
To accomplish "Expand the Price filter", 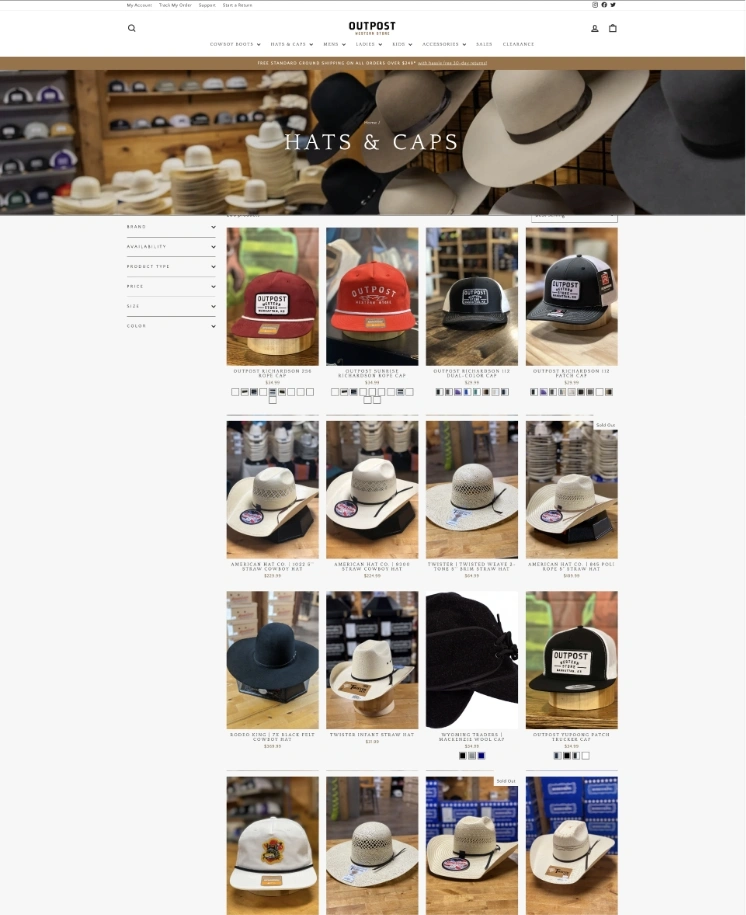I will 171,286.
